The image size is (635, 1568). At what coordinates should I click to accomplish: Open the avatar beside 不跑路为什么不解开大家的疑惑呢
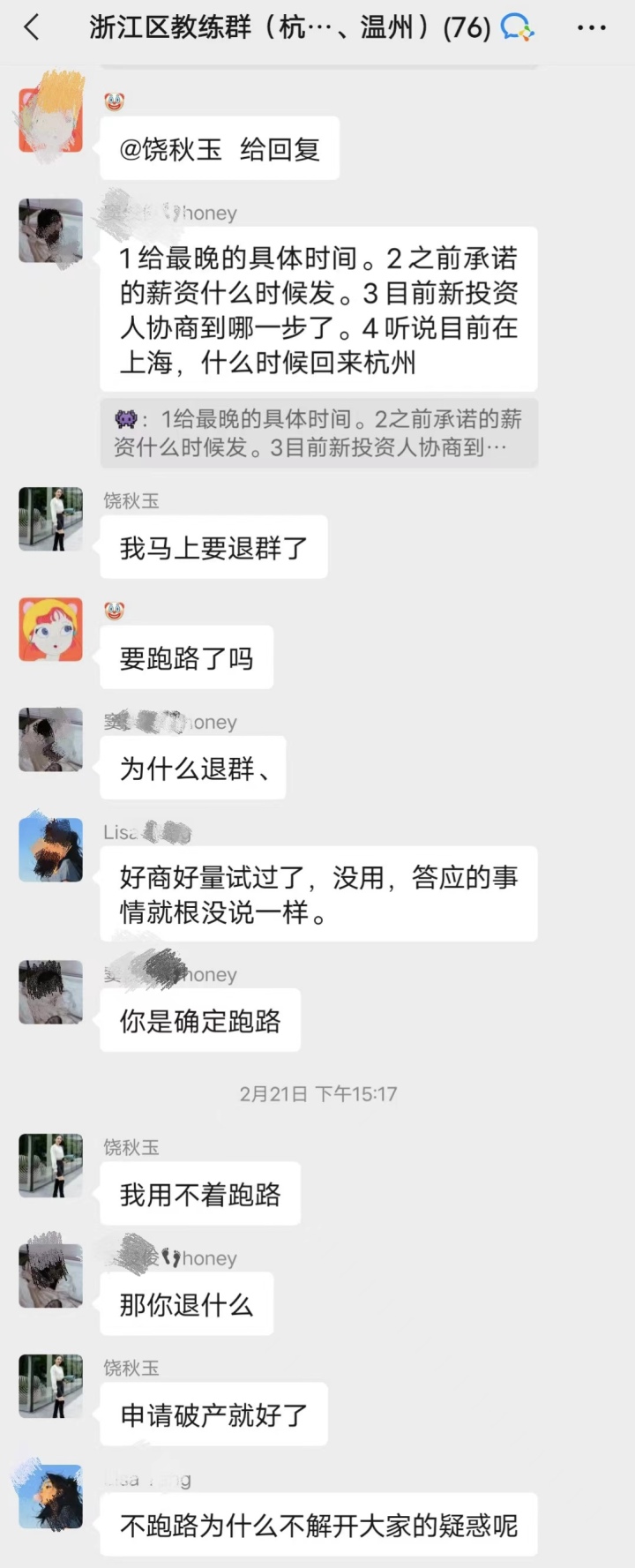pyautogui.click(x=51, y=1497)
